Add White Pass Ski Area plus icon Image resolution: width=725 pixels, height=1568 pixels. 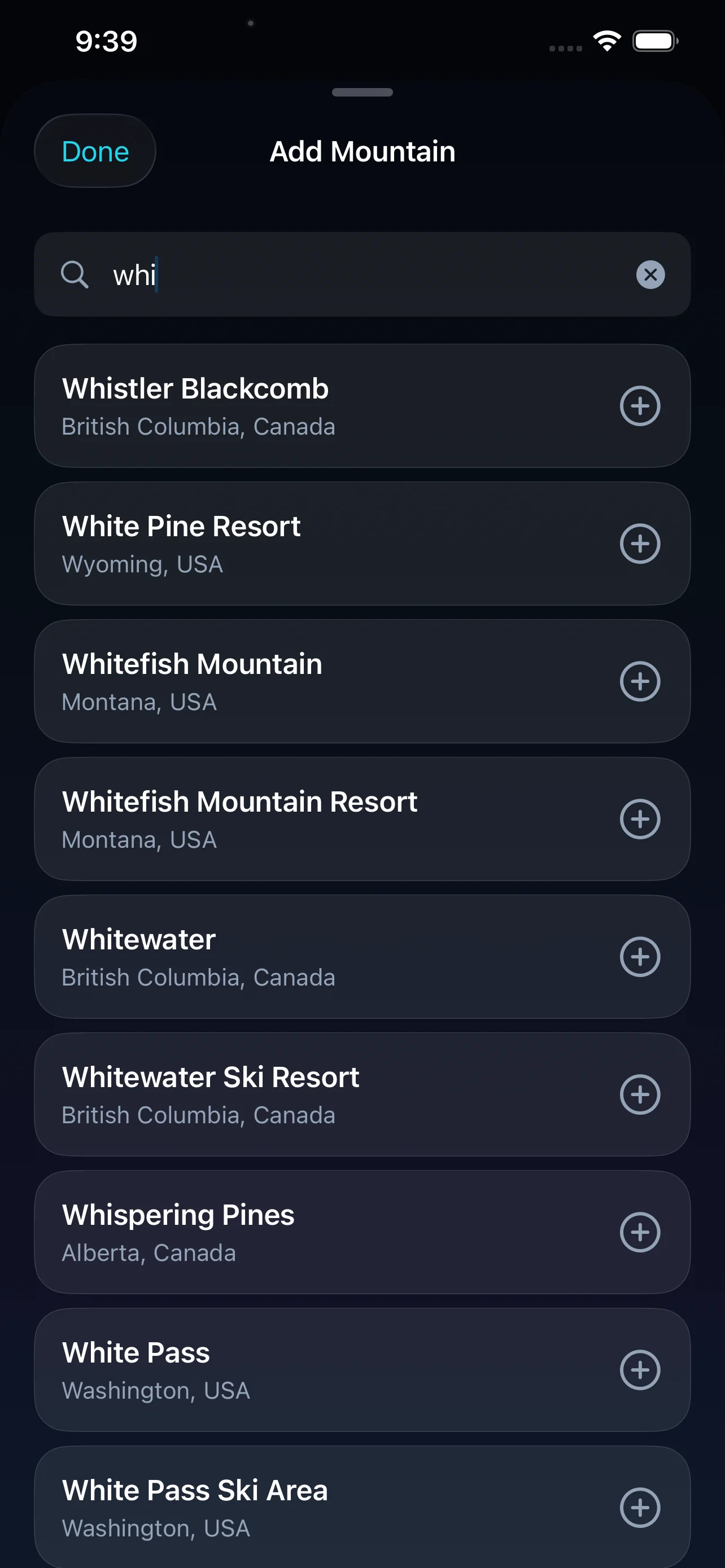click(640, 1507)
